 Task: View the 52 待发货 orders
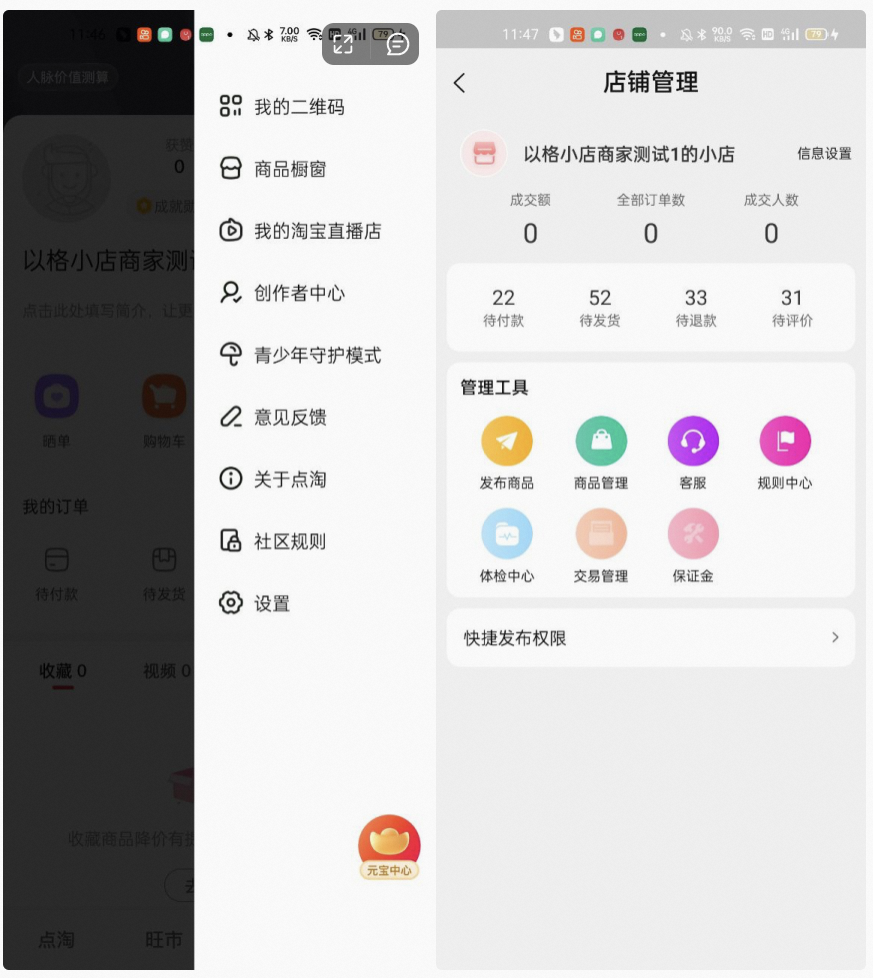point(600,307)
